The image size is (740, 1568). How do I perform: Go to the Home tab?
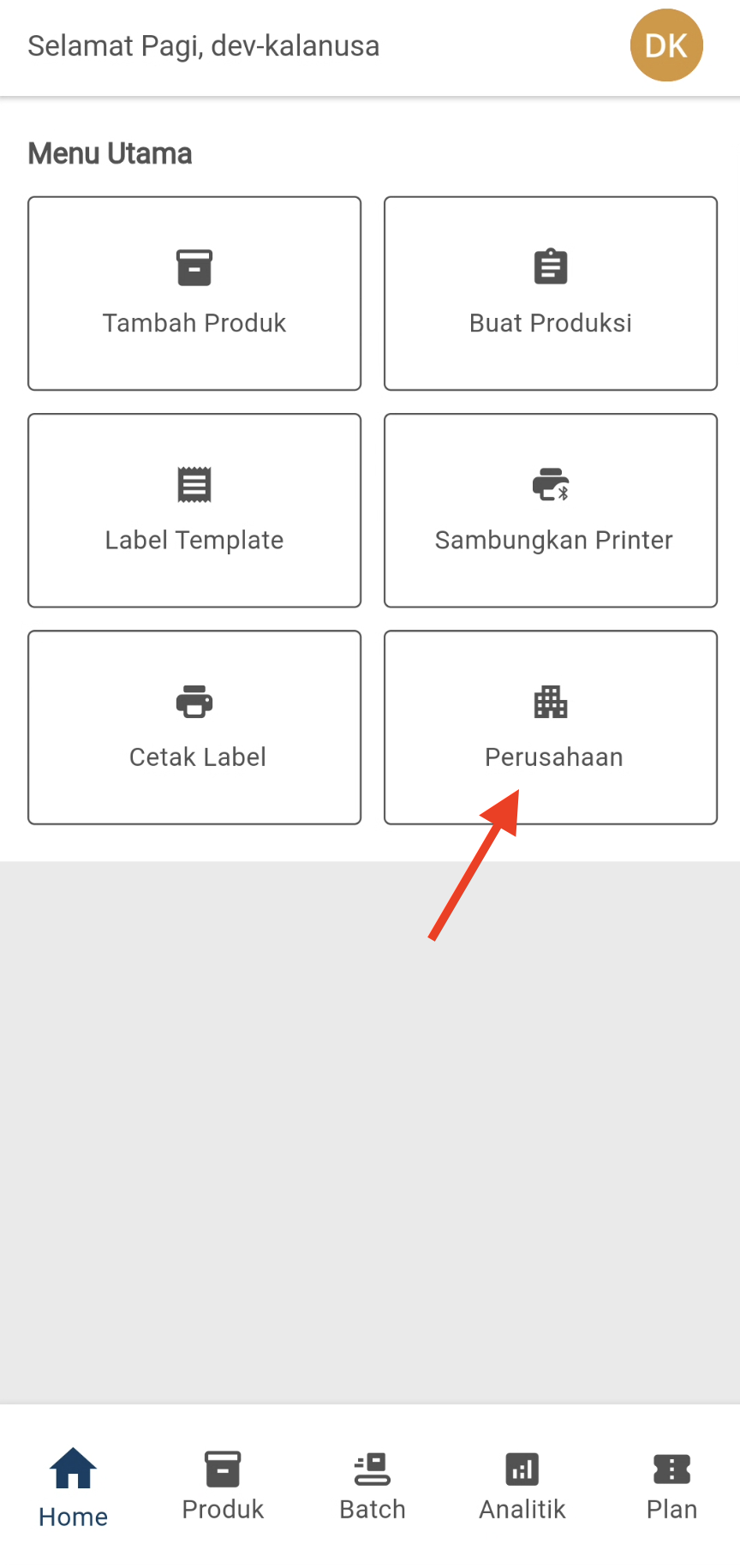pos(74,1487)
